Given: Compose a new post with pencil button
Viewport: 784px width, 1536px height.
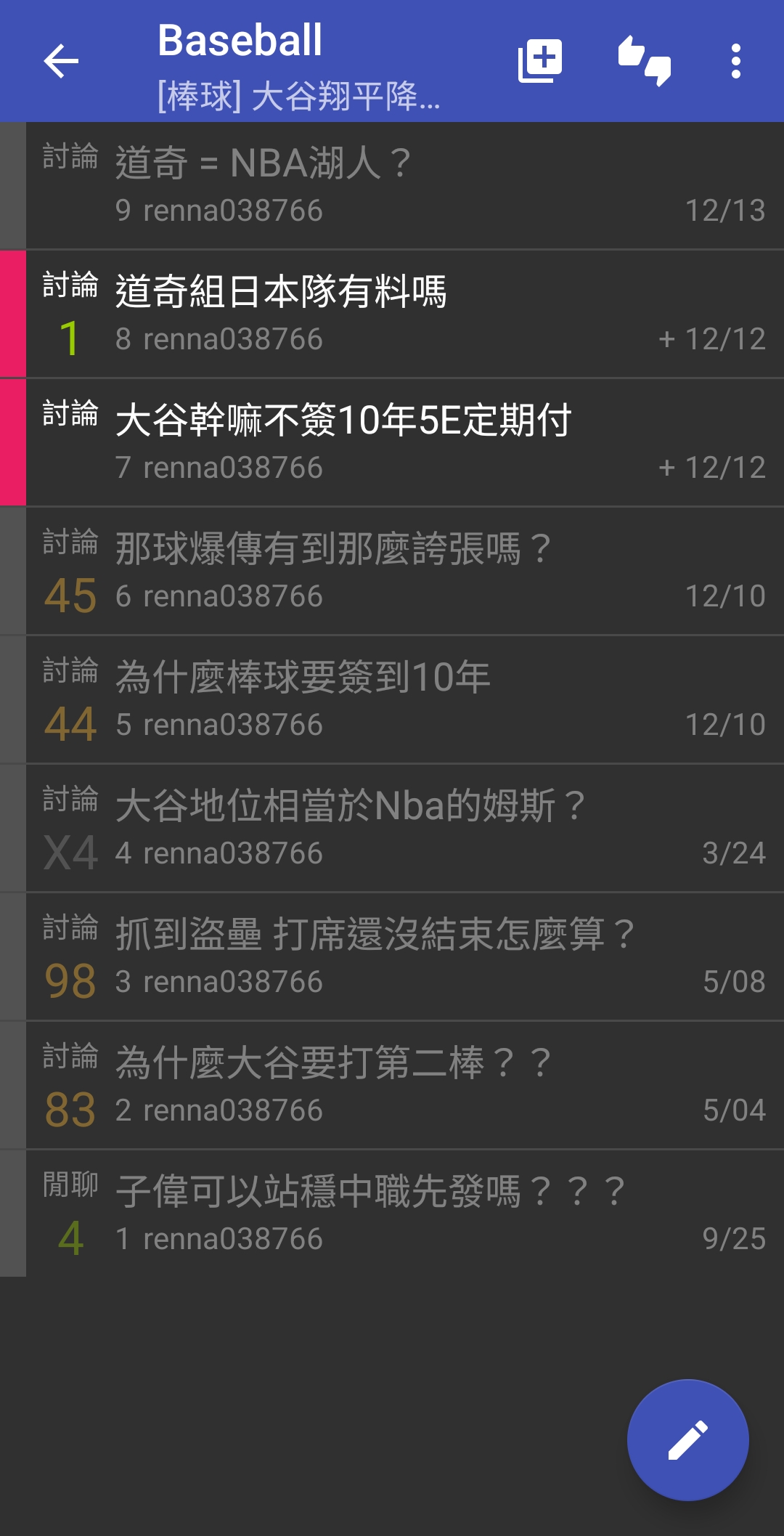Looking at the screenshot, I should pyautogui.click(x=687, y=1439).
